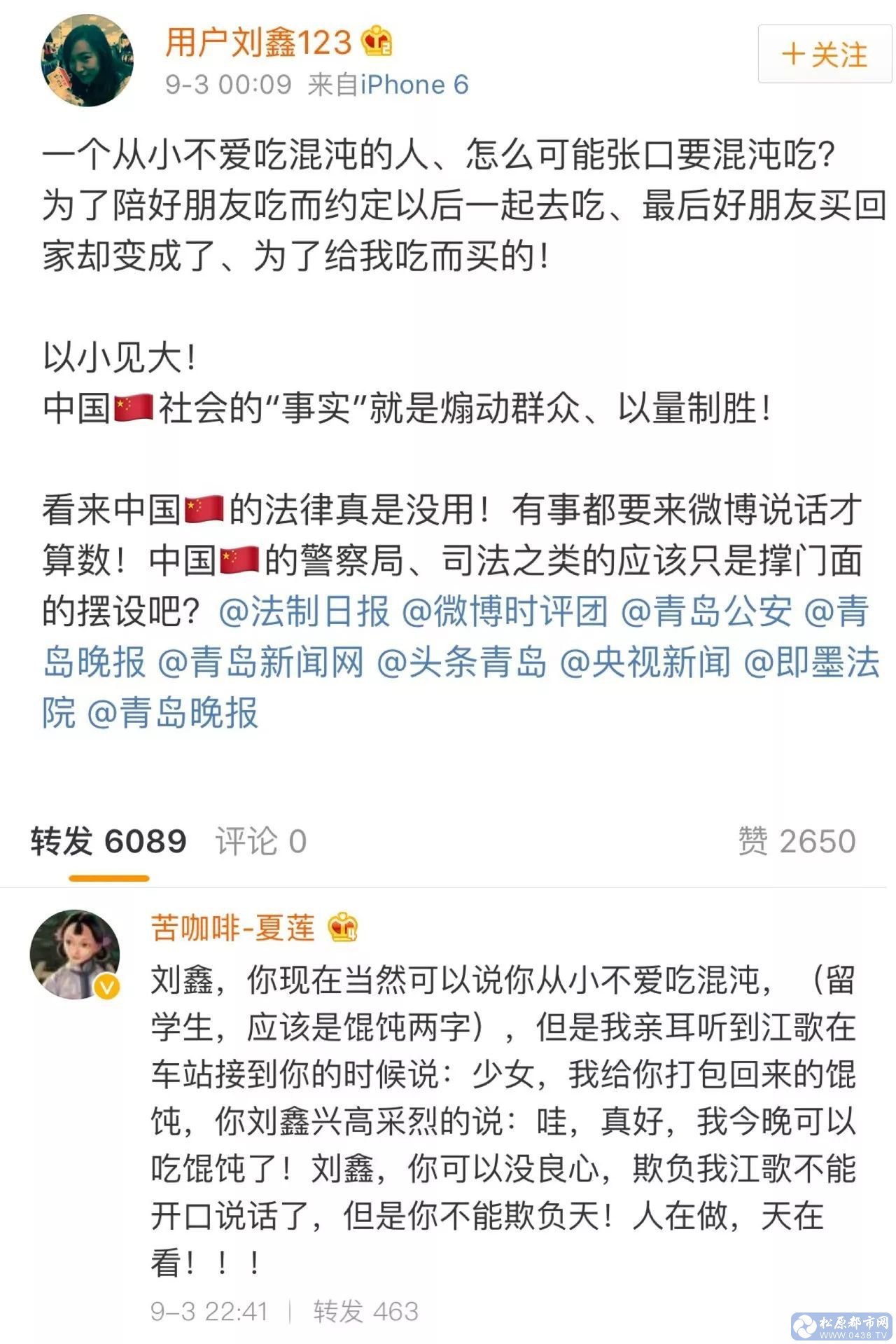
Task: Open 用户刘鑫123's profile picture
Action: pos(87,60)
